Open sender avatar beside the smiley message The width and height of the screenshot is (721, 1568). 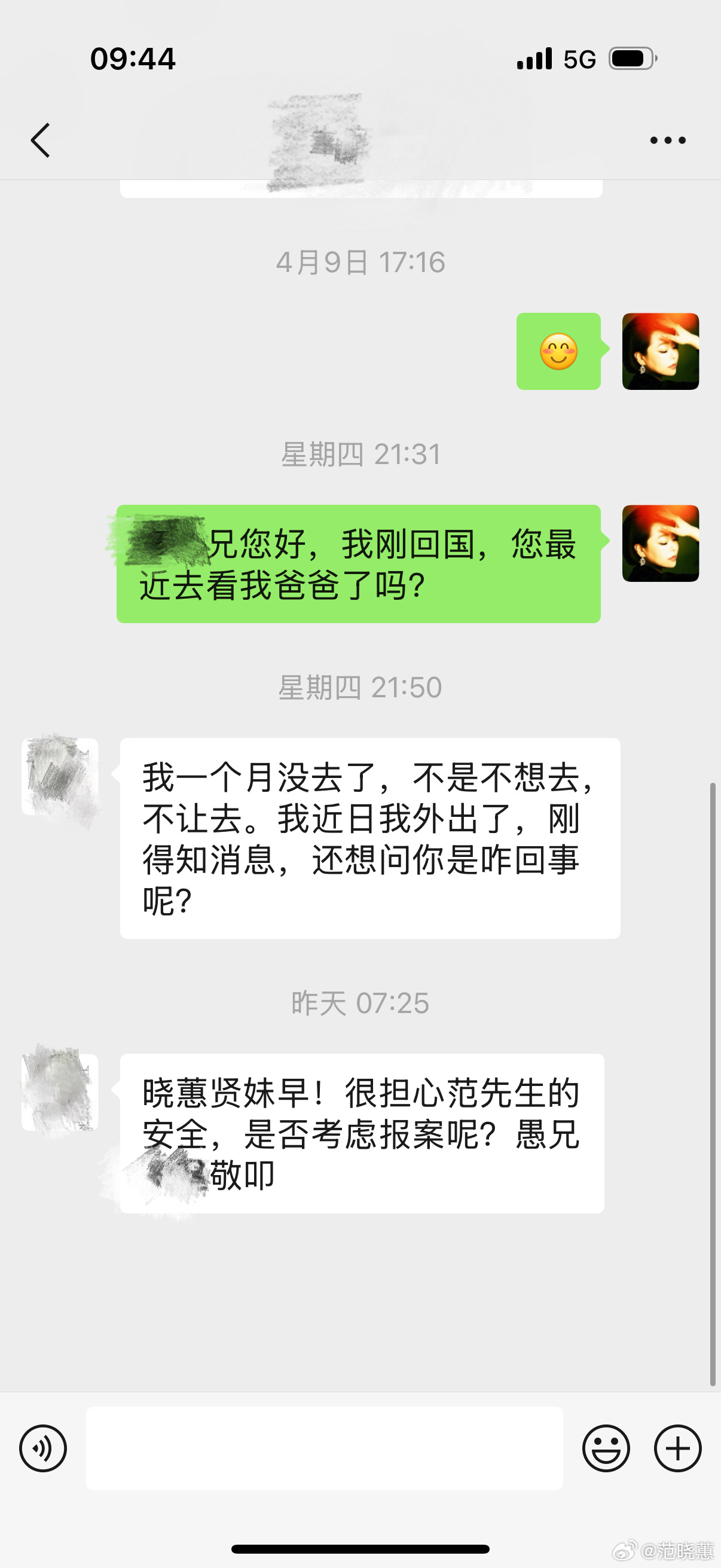[x=660, y=351]
